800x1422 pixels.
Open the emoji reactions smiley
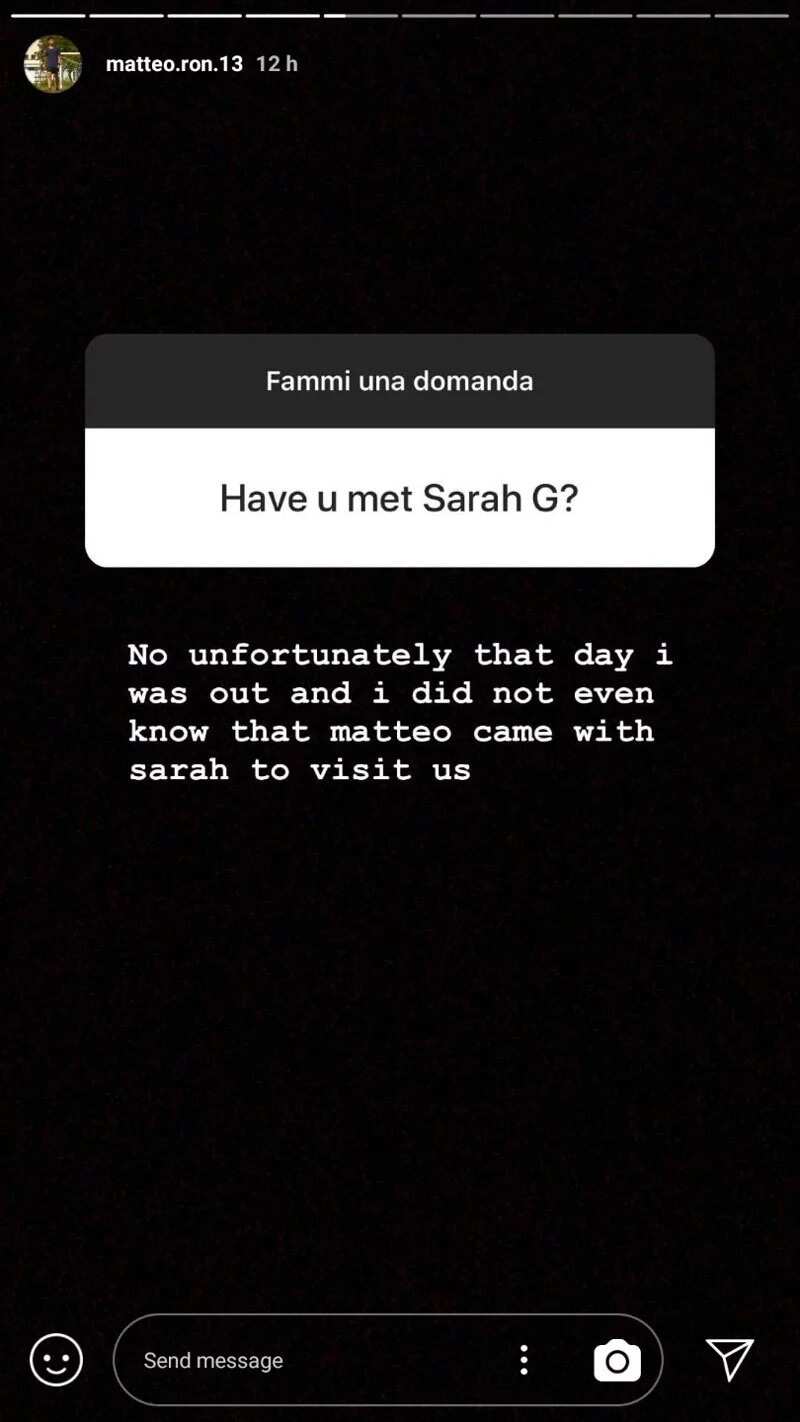point(56,1360)
